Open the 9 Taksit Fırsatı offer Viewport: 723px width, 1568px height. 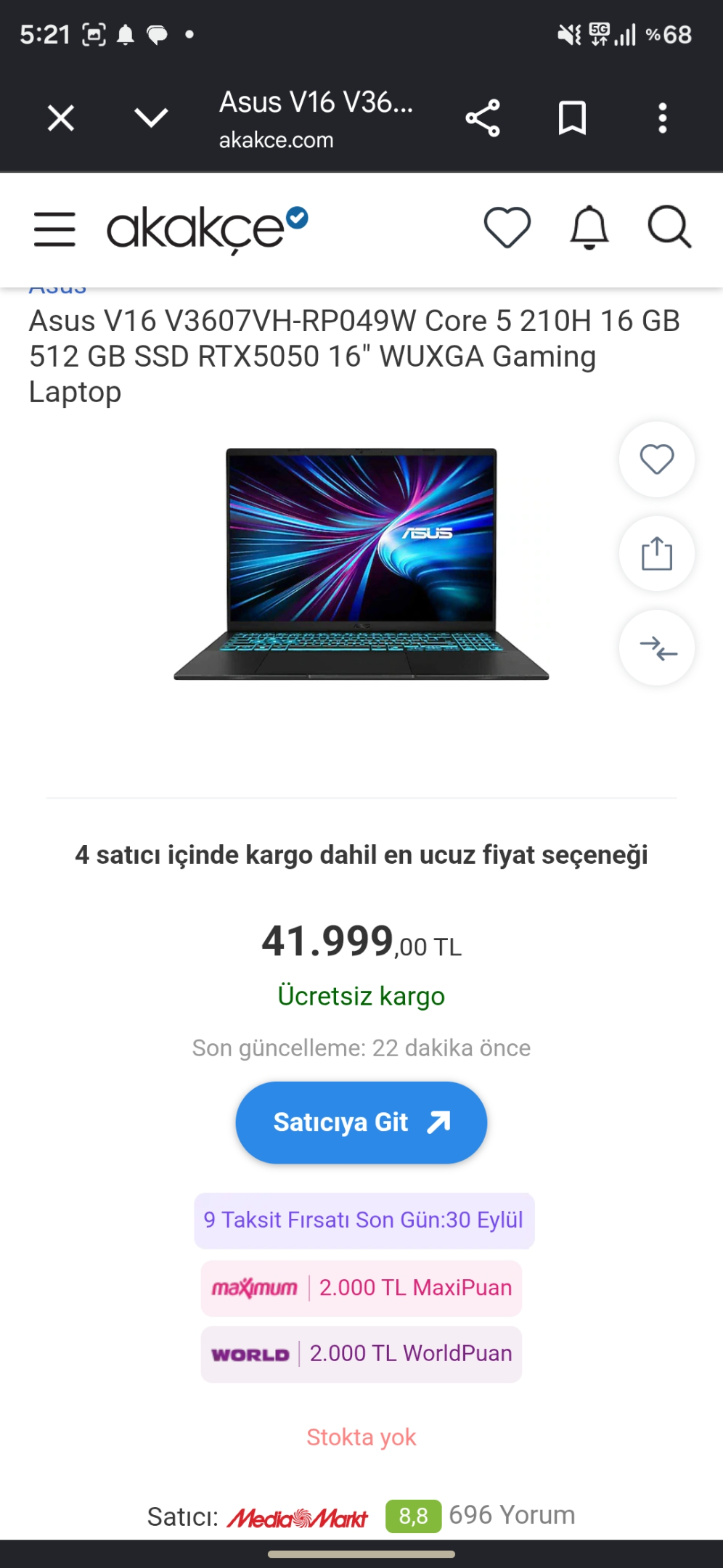tap(364, 1220)
